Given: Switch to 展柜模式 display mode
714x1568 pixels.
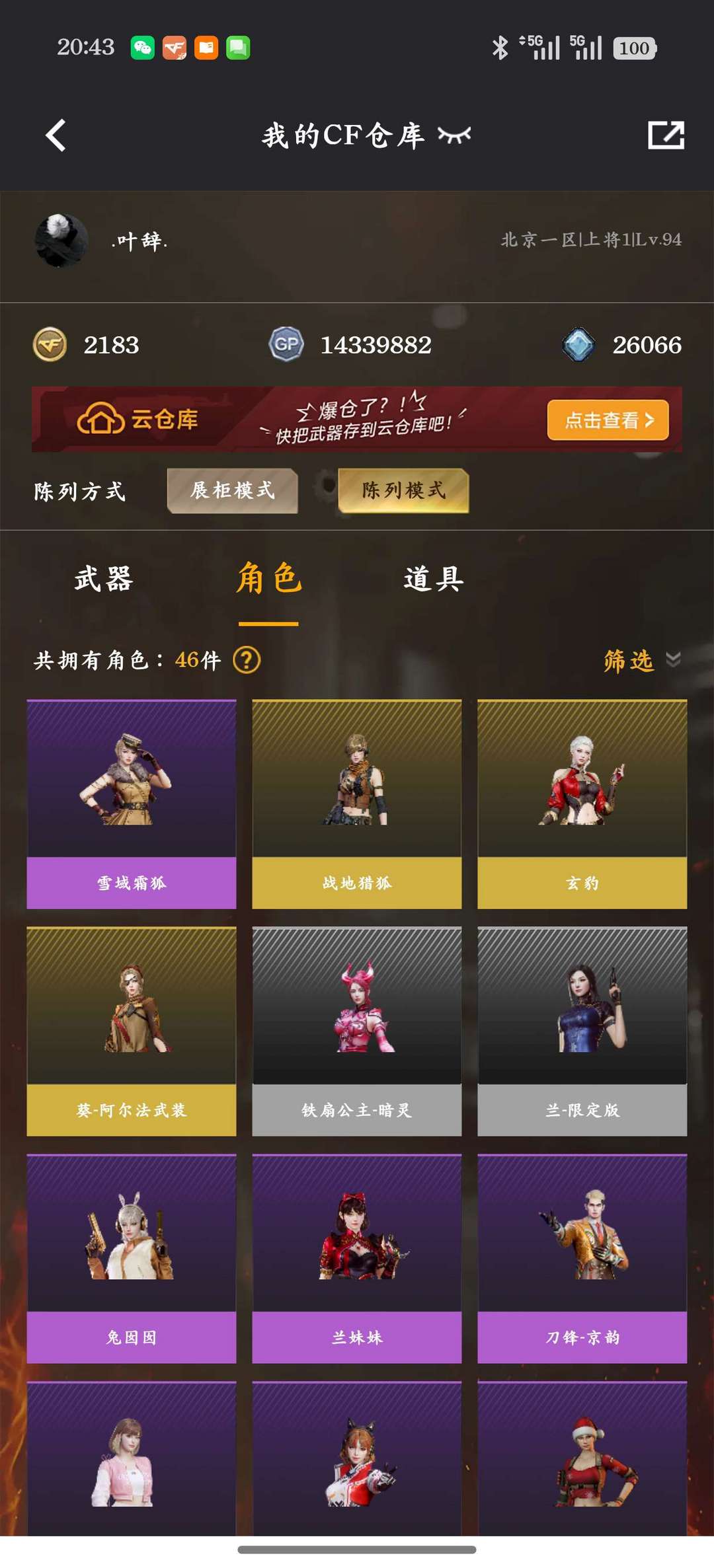Looking at the screenshot, I should point(233,490).
